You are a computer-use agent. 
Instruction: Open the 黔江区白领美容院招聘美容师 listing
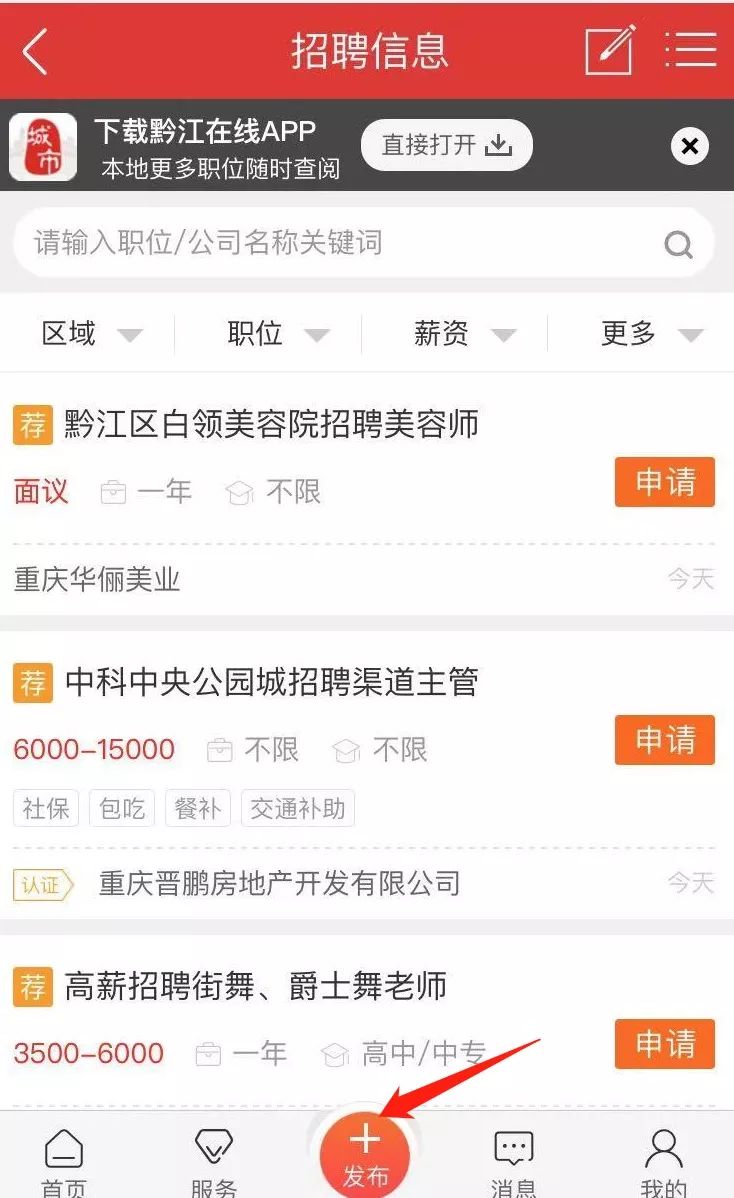pos(271,424)
